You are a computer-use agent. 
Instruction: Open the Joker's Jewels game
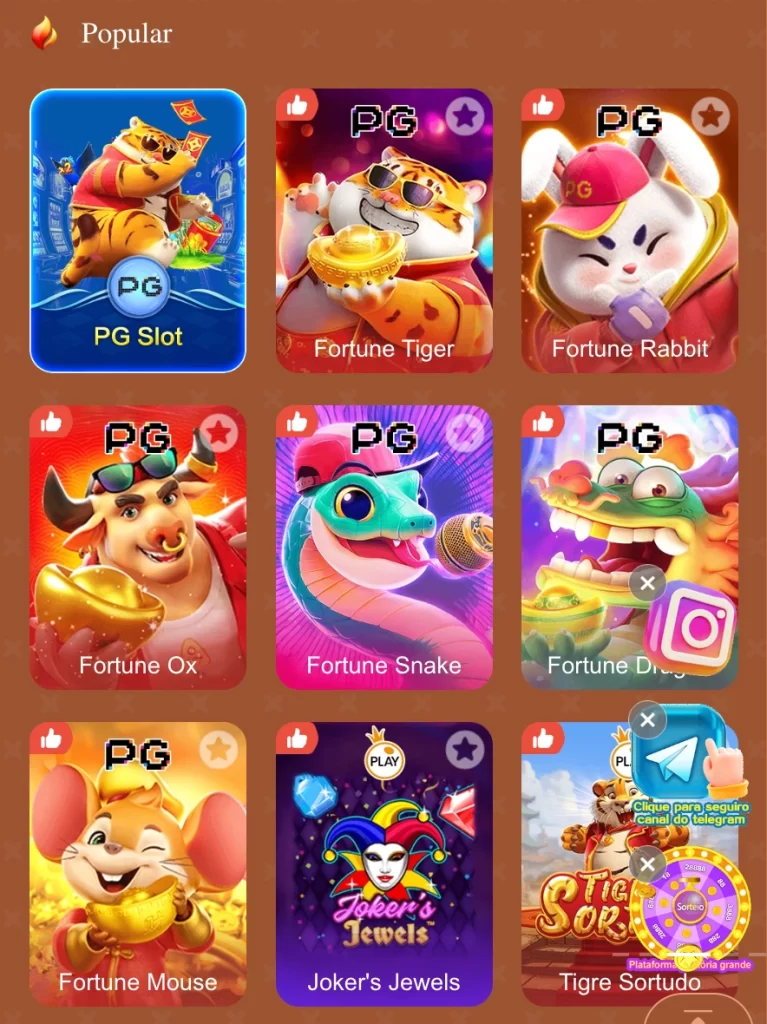pyautogui.click(x=384, y=870)
